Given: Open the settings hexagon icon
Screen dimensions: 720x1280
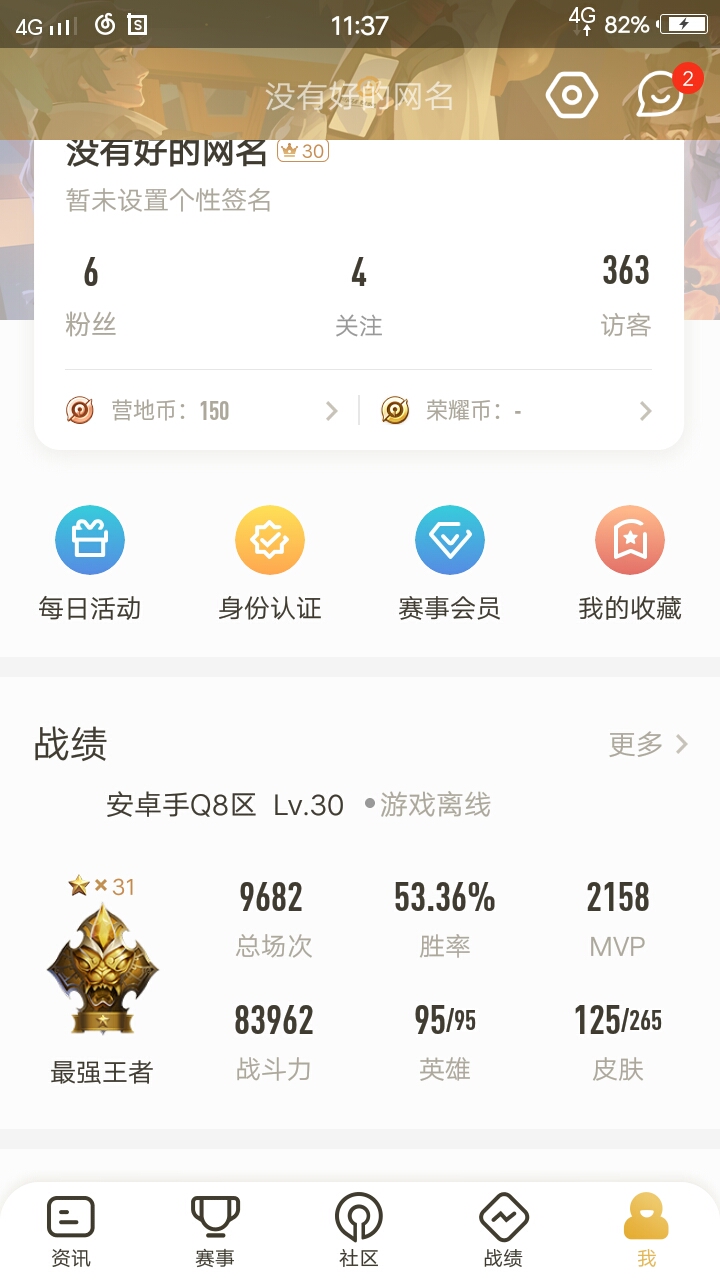Looking at the screenshot, I should [571, 96].
